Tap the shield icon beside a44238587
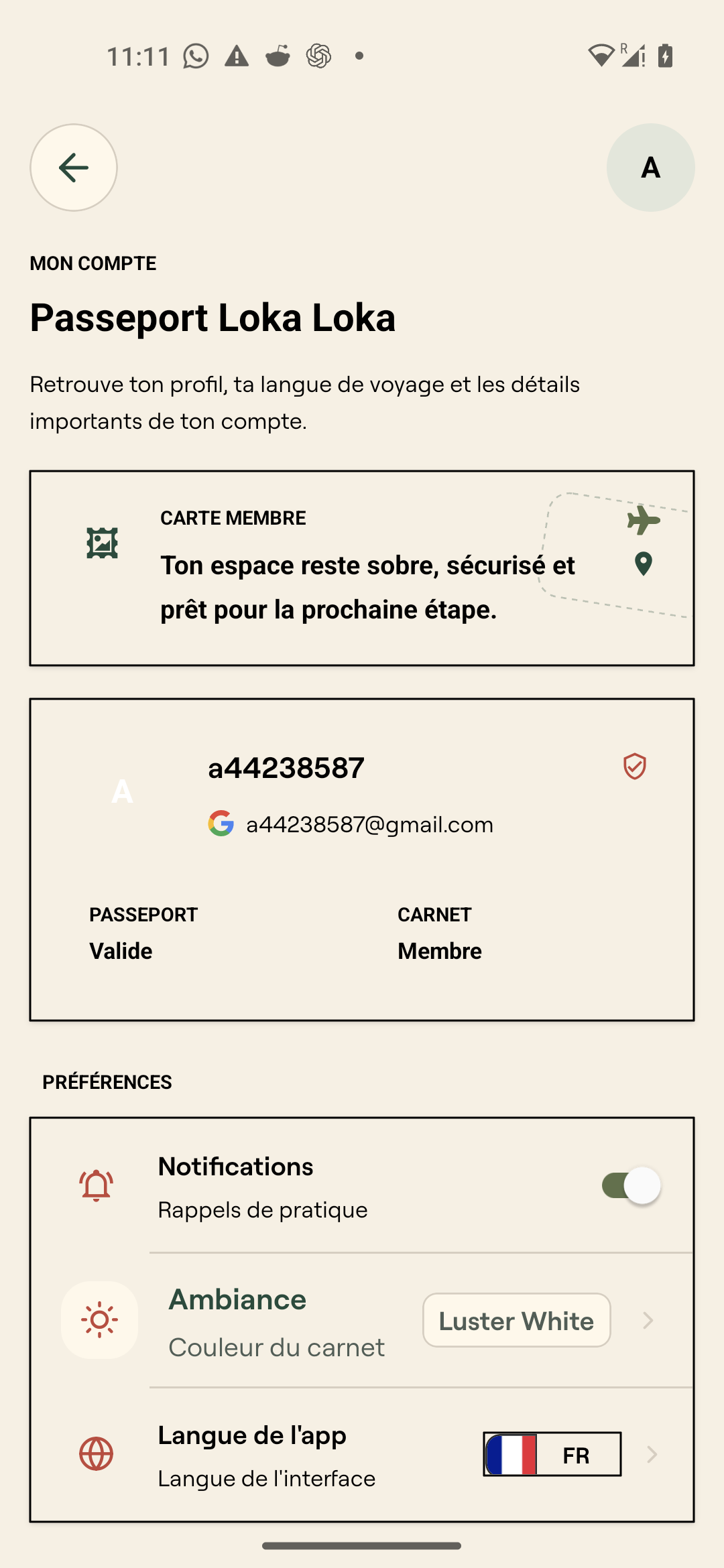The height and width of the screenshot is (1568, 724). [x=634, y=767]
